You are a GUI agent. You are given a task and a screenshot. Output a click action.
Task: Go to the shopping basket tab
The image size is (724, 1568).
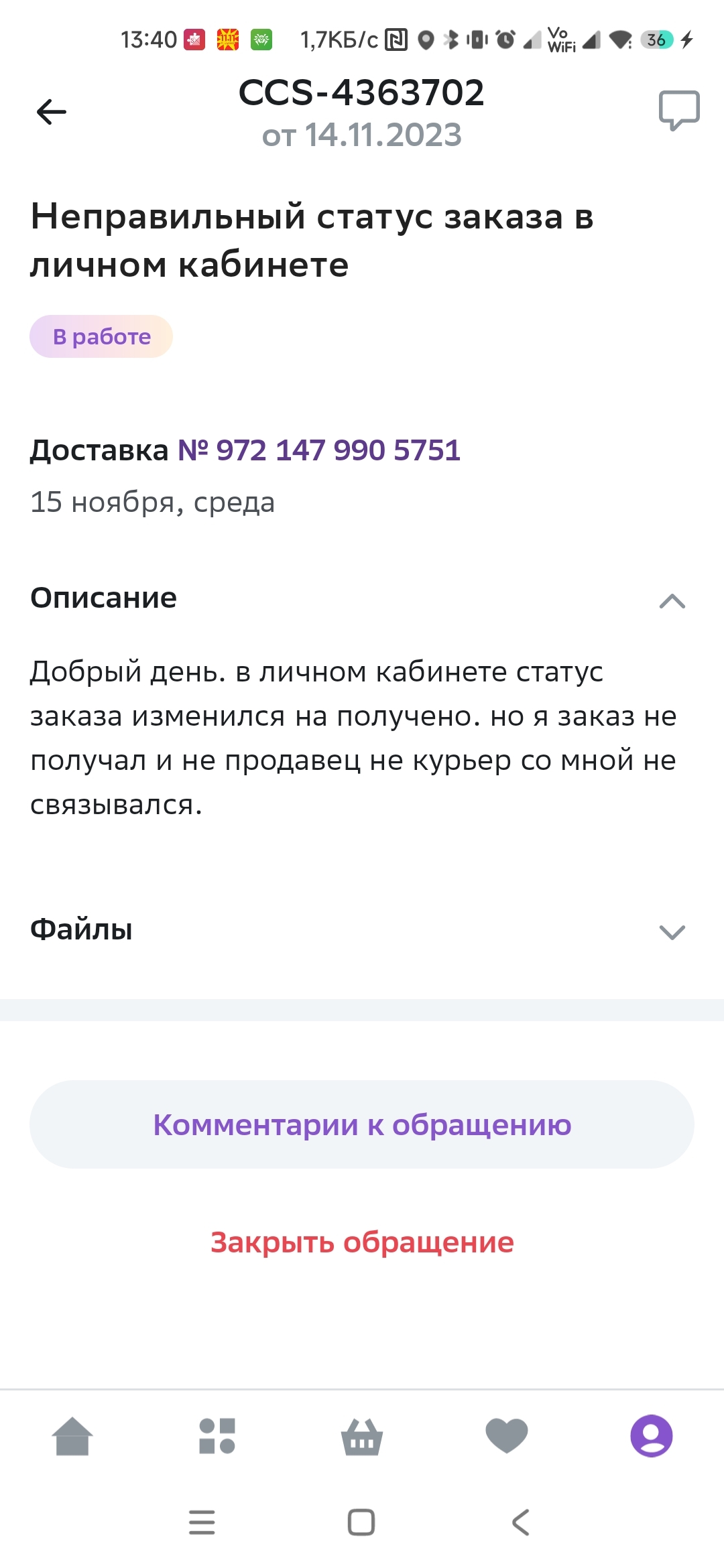click(362, 1437)
